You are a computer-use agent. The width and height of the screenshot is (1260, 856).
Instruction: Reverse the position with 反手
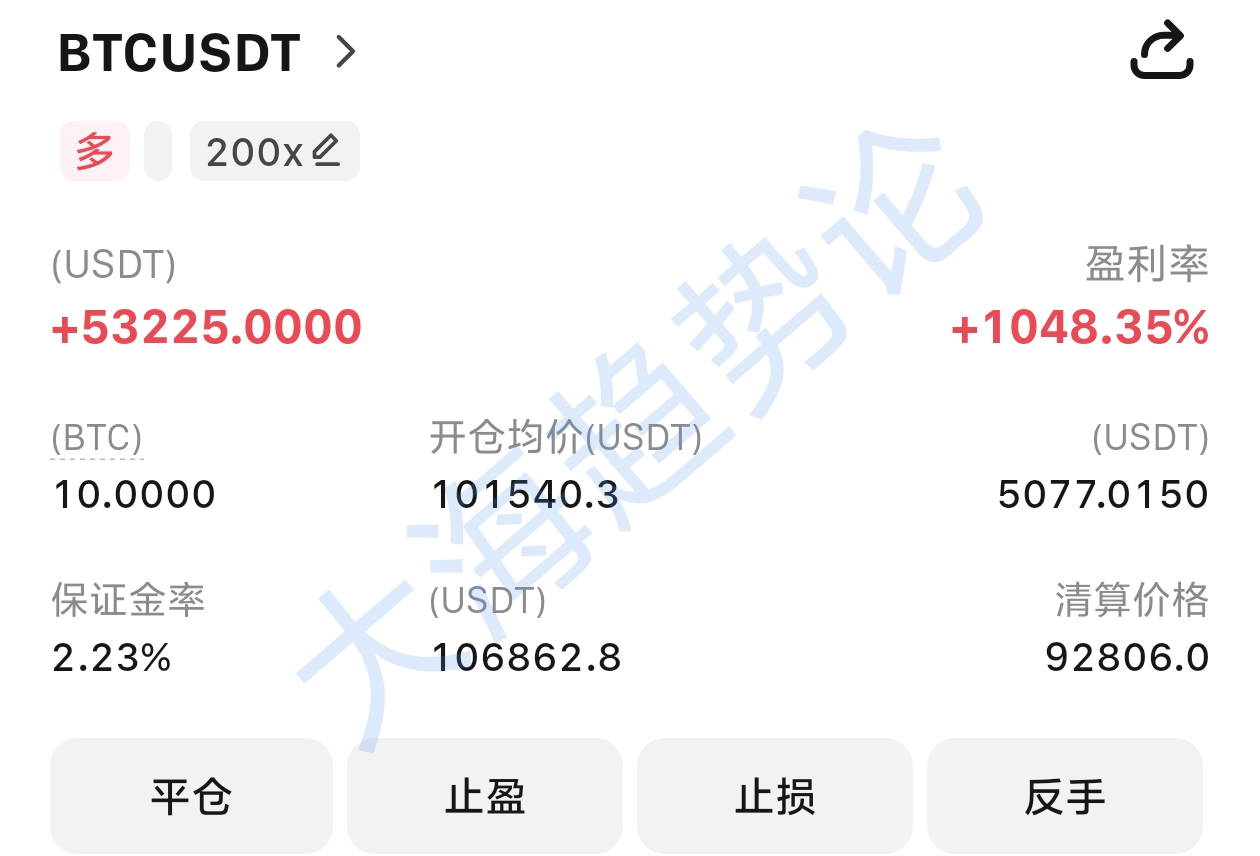[1065, 797]
